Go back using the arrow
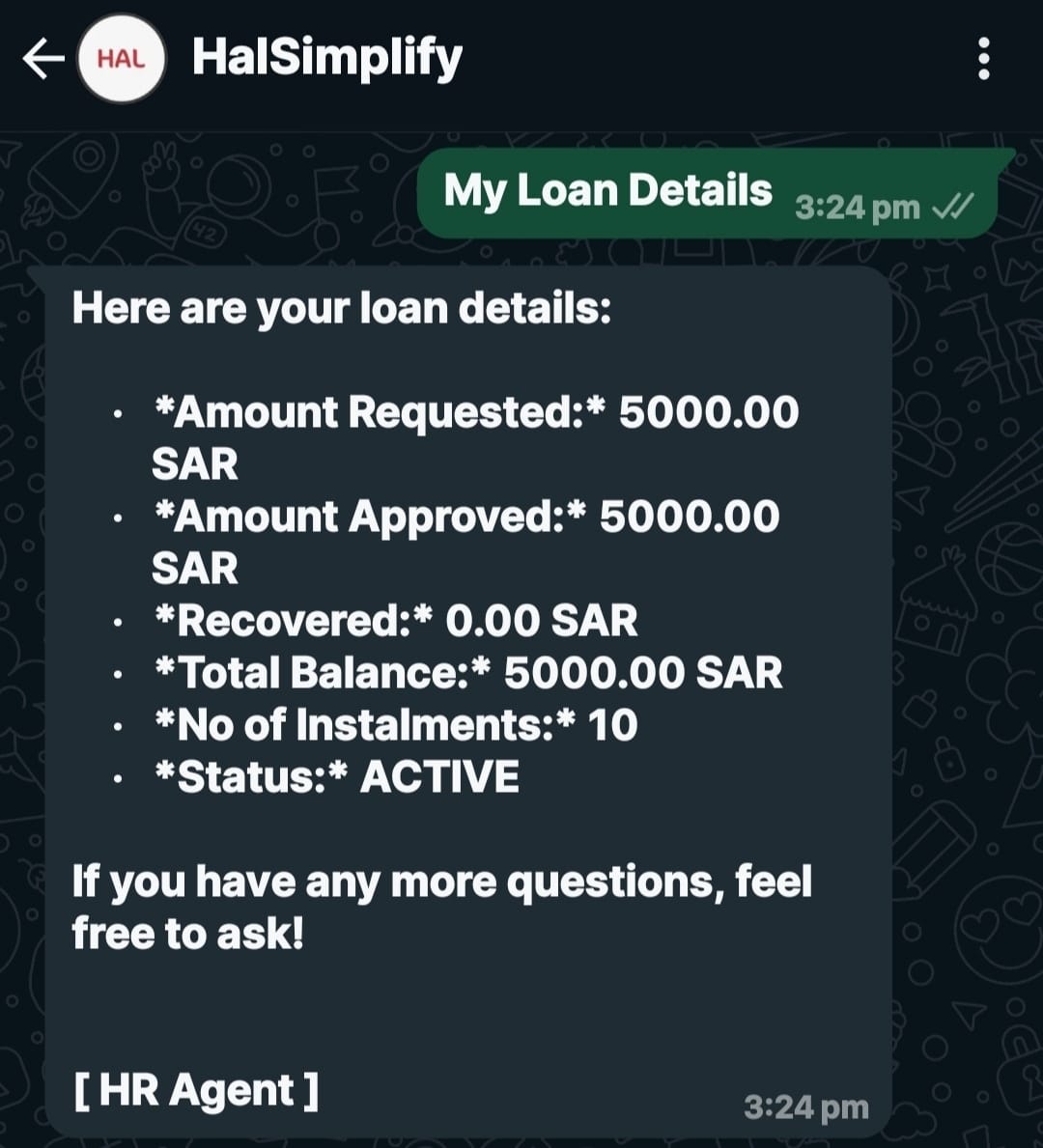The height and width of the screenshot is (1148, 1043). click(x=42, y=59)
